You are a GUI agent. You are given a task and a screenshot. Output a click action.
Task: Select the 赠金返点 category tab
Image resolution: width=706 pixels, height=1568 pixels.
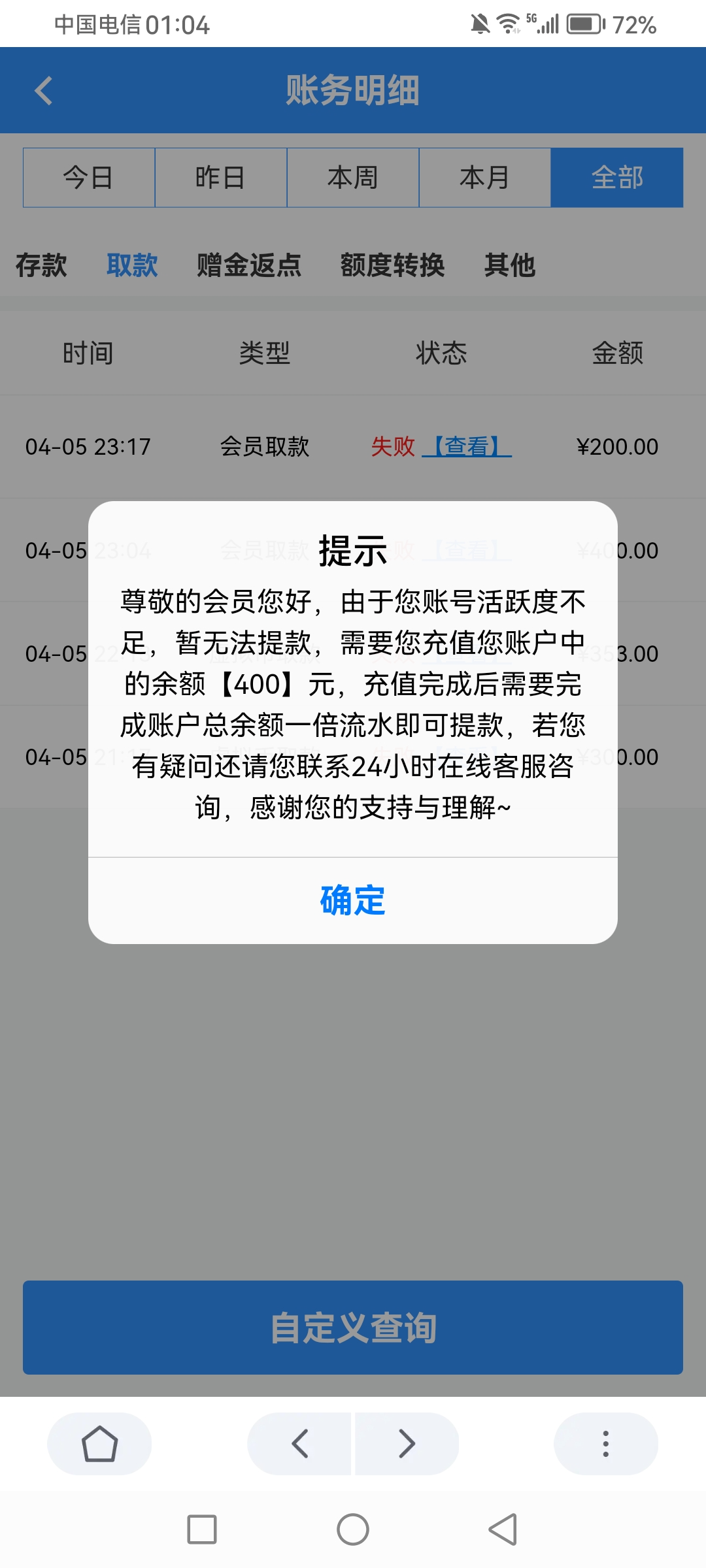pyautogui.click(x=248, y=266)
